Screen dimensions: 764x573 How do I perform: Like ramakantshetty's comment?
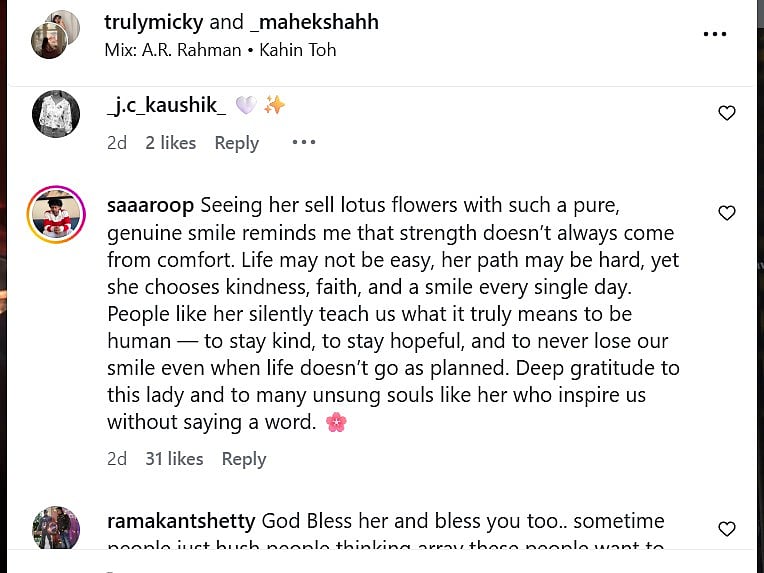[727, 529]
